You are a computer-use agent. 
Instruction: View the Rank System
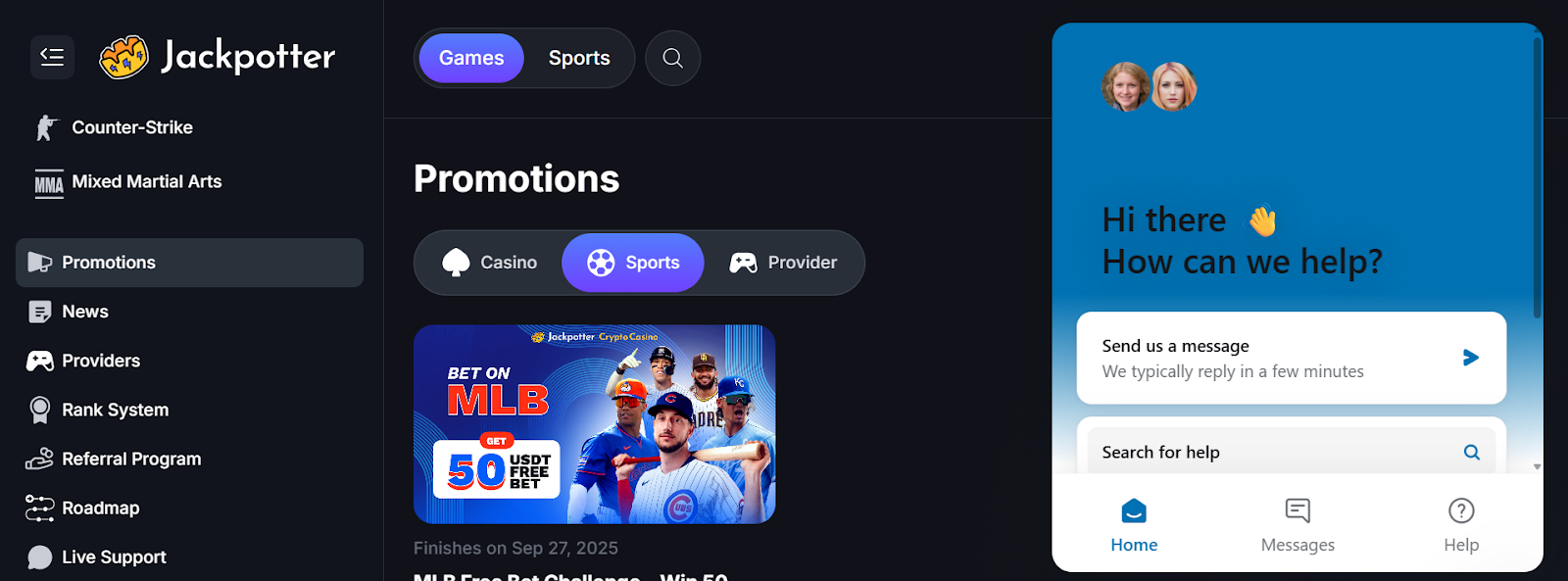coord(115,410)
